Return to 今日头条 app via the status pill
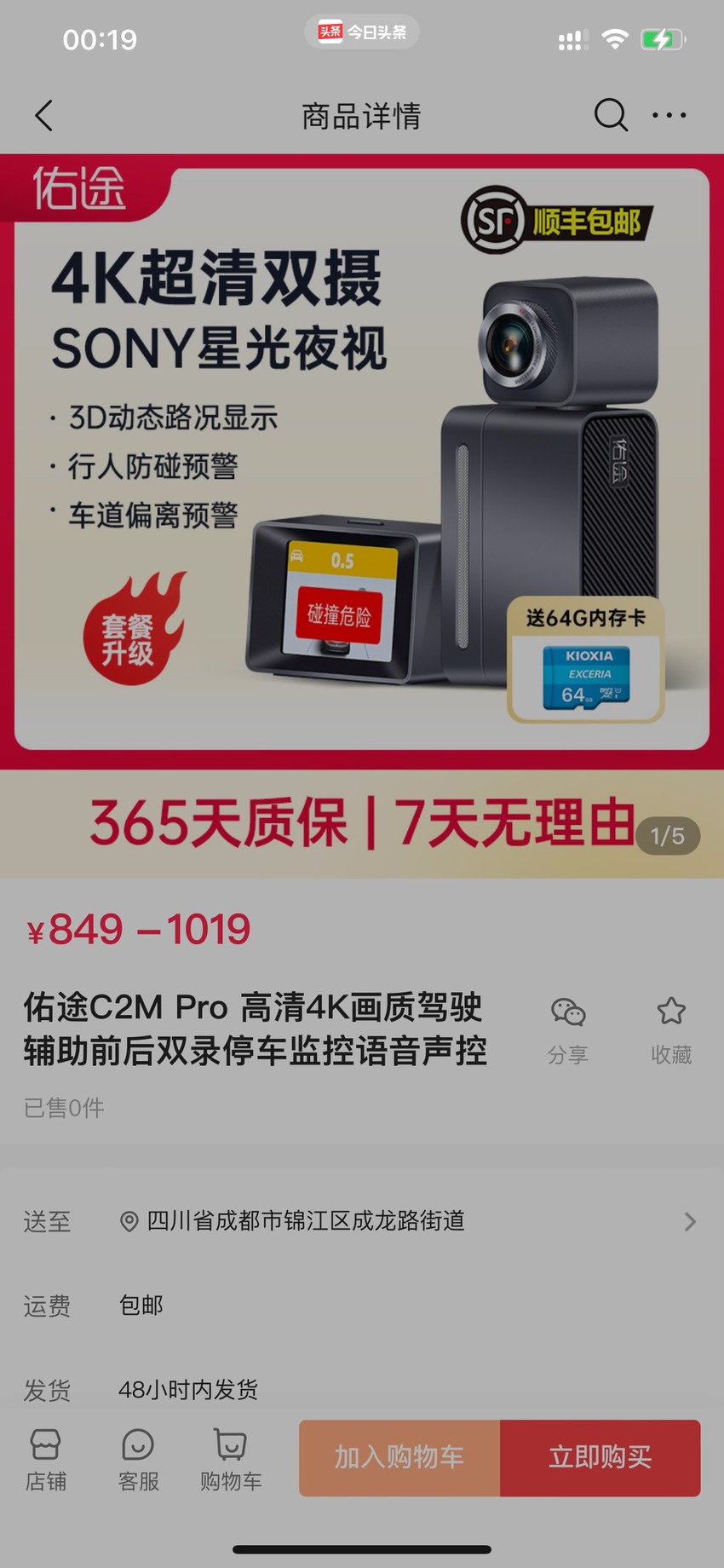724x1568 pixels. coord(362,32)
